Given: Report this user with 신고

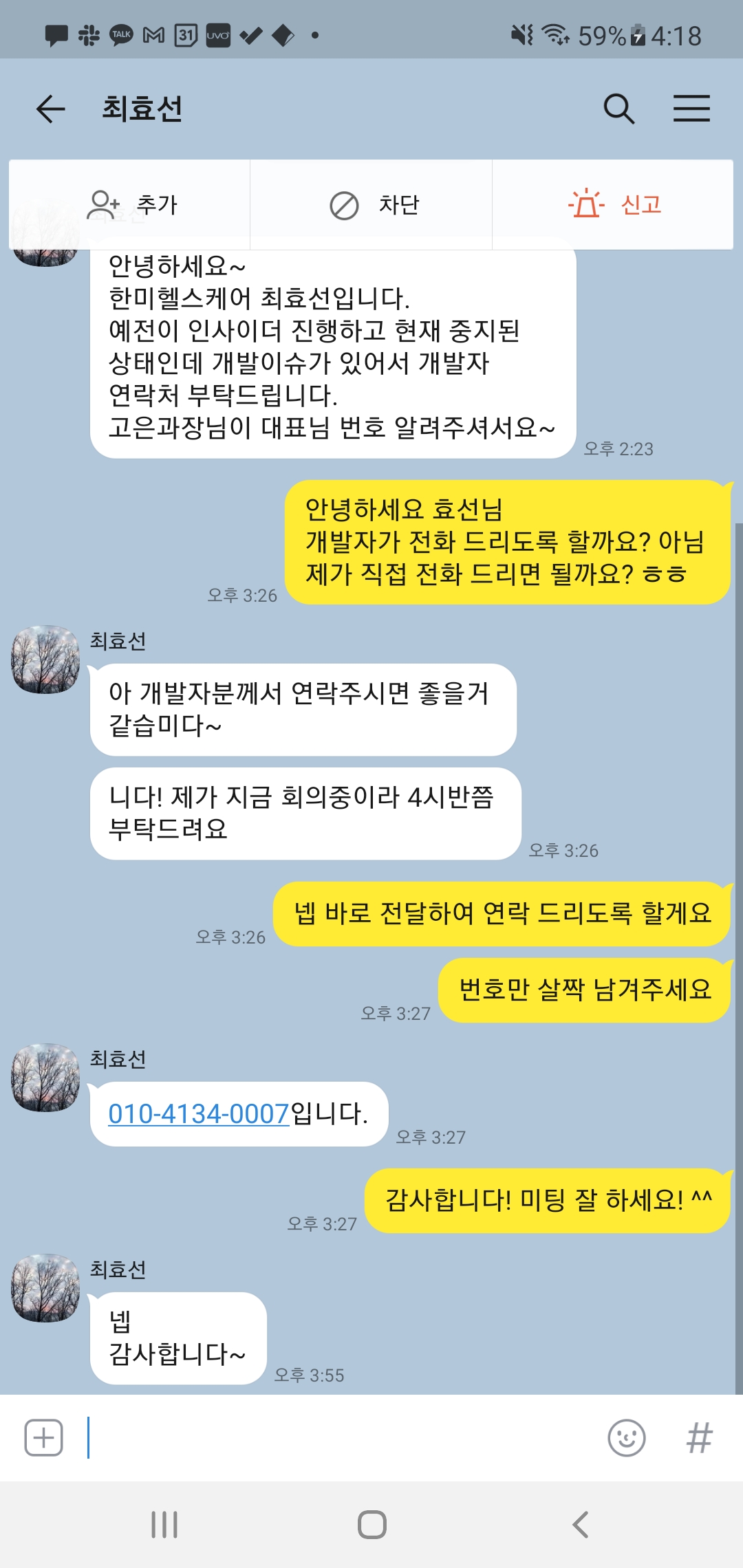Looking at the screenshot, I should coord(614,205).
